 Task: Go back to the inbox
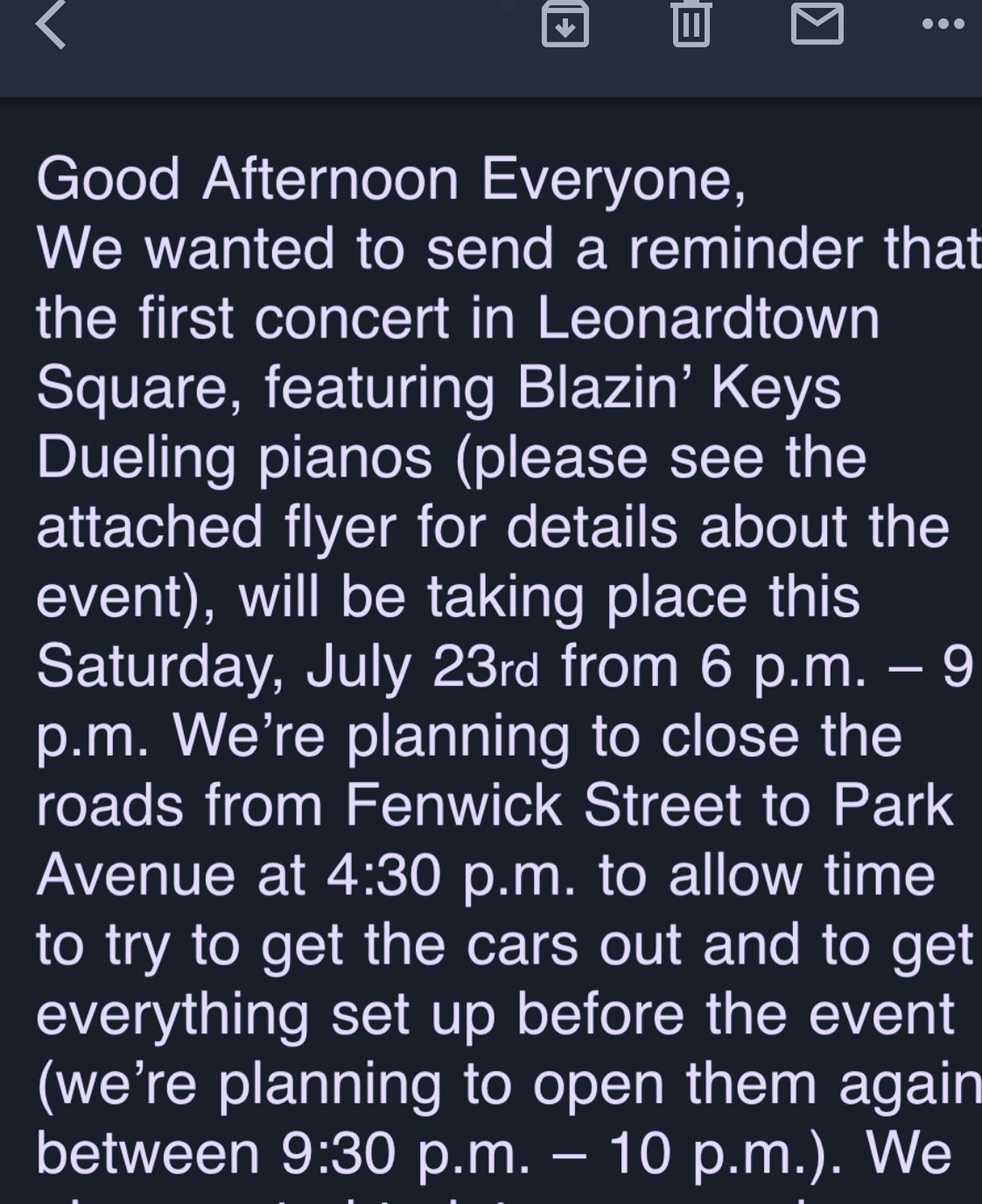pyautogui.click(x=51, y=25)
